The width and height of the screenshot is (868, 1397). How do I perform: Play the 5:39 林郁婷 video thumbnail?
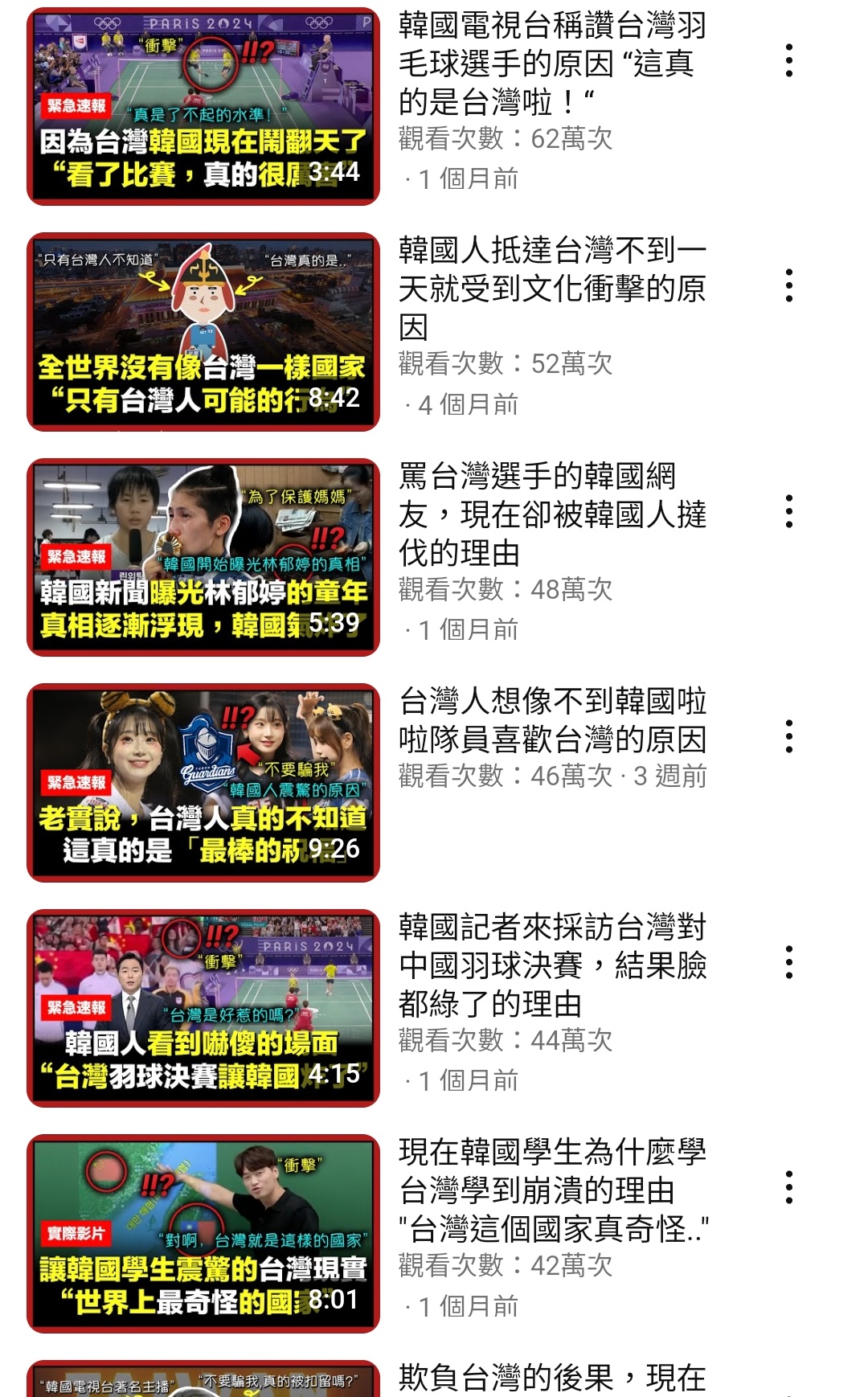pos(203,557)
